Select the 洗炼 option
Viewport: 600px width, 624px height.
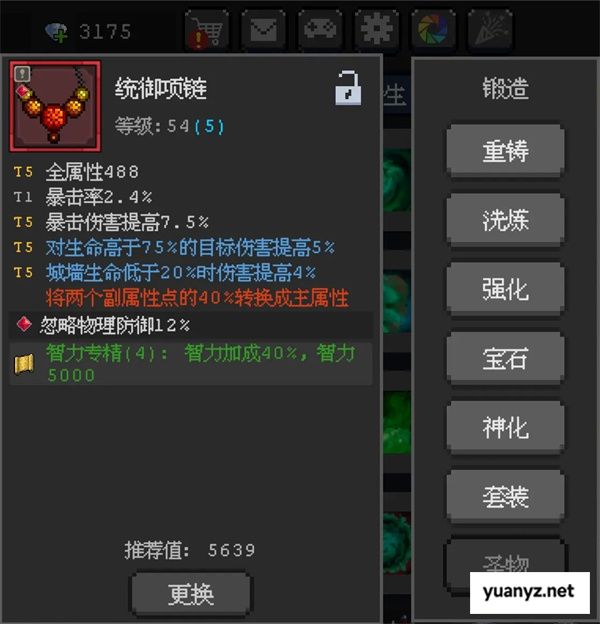coord(505,220)
